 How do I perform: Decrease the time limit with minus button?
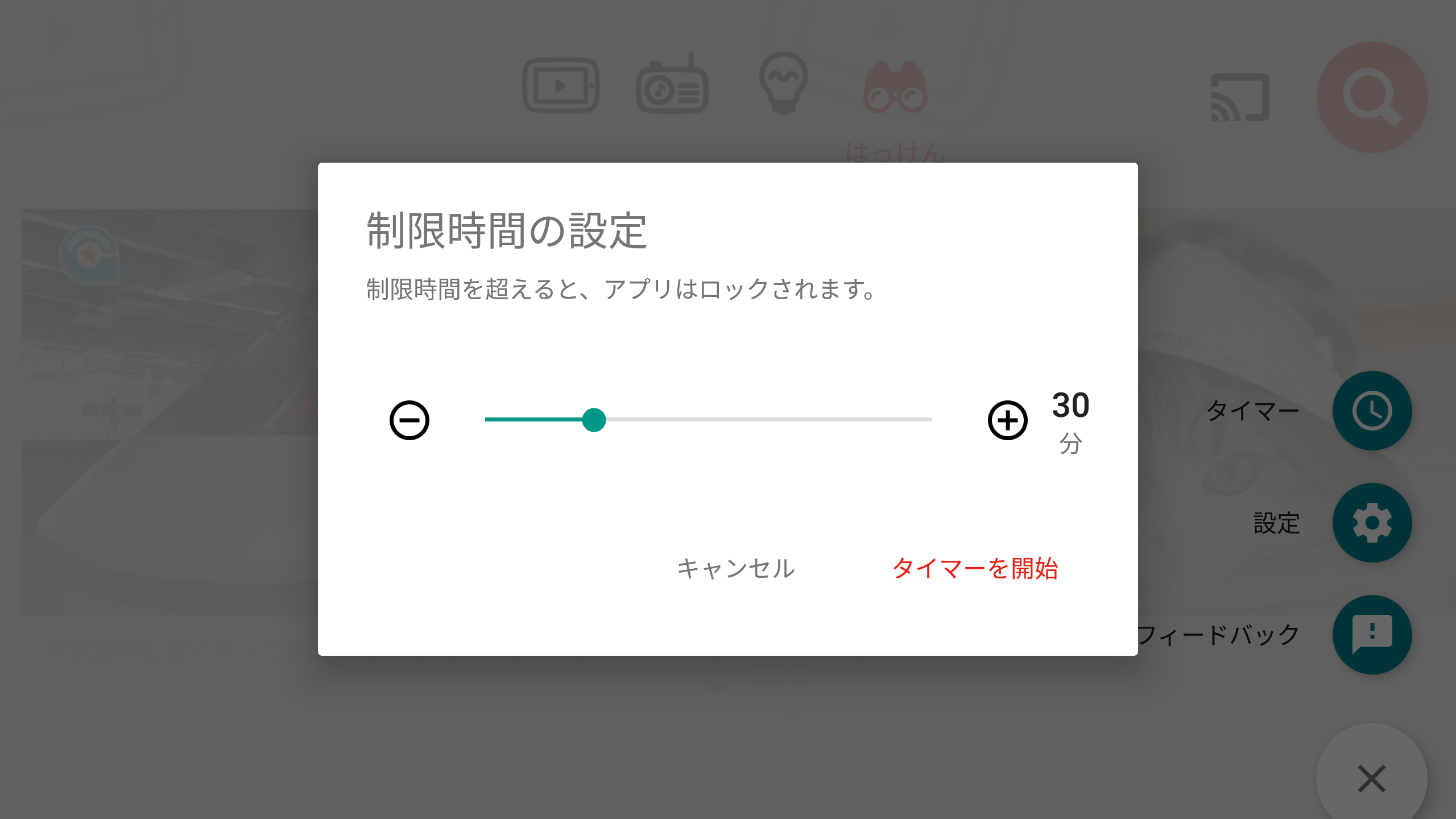pos(409,420)
